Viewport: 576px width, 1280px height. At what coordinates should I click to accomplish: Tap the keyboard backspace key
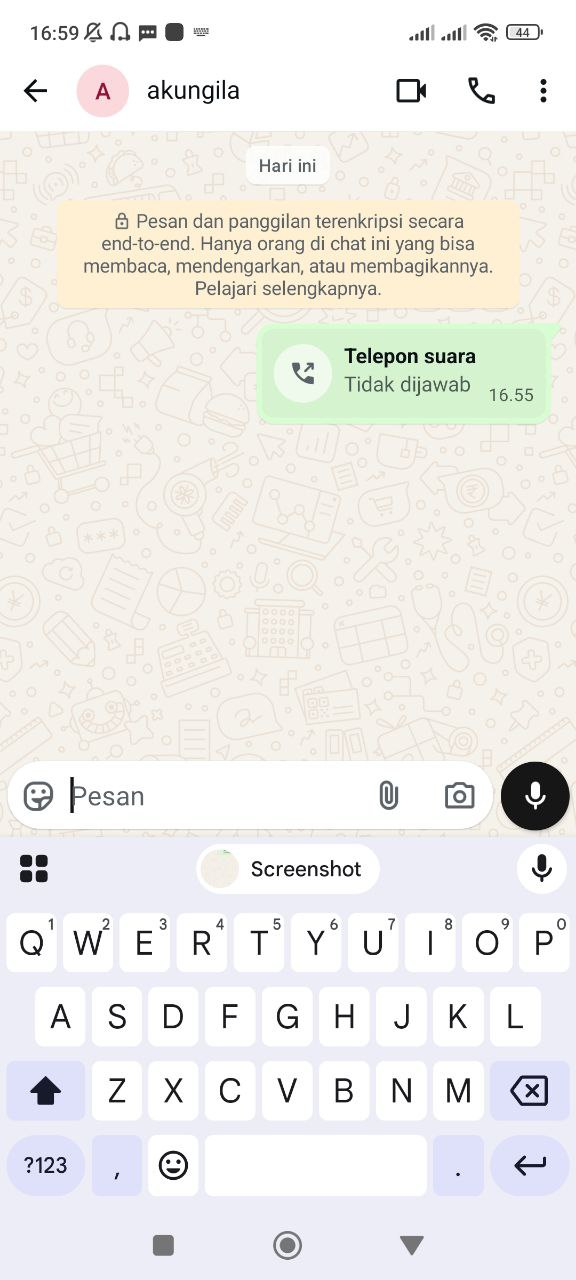(529, 1090)
